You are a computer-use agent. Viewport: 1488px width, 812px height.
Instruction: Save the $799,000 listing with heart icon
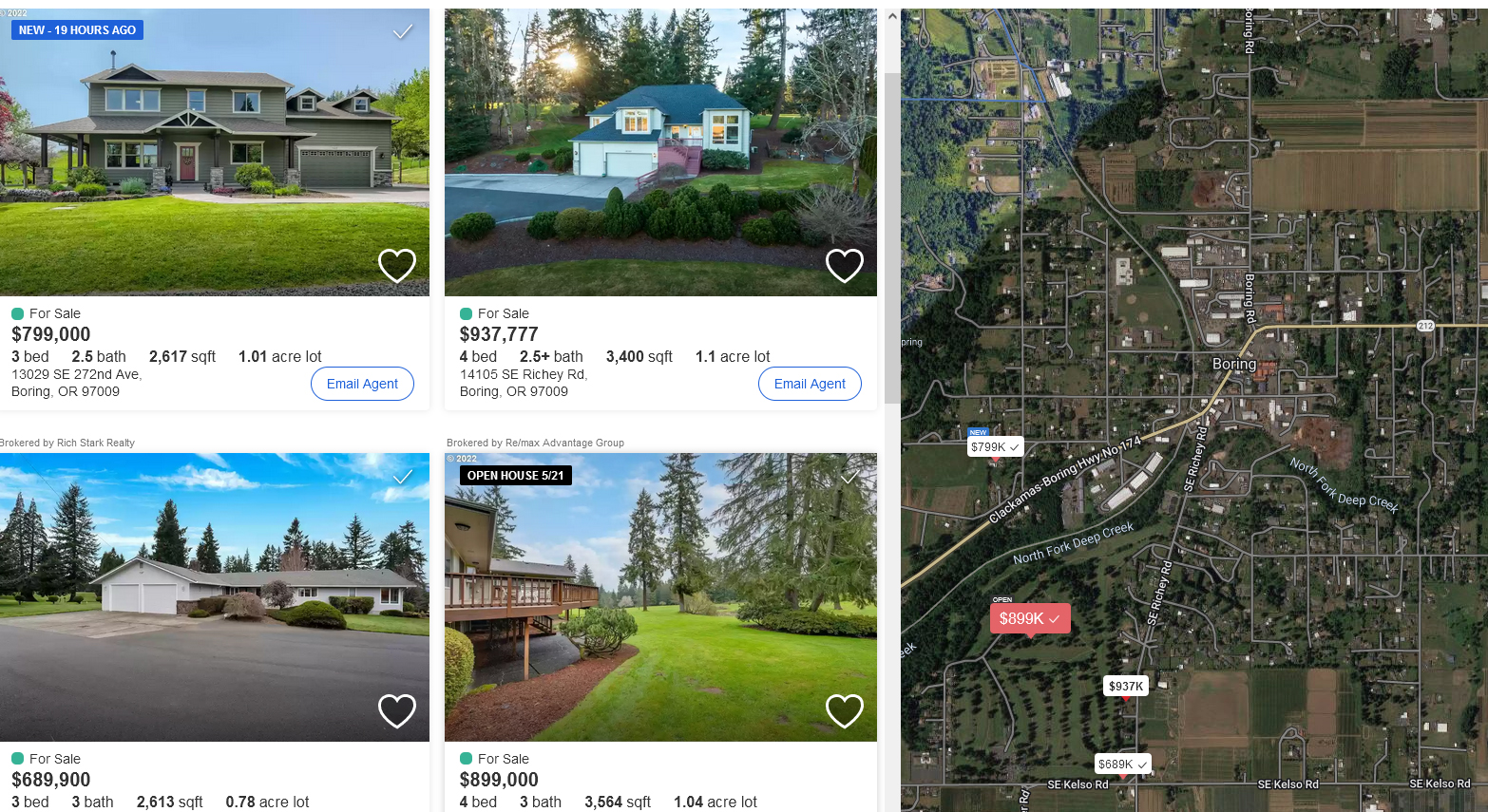click(397, 266)
